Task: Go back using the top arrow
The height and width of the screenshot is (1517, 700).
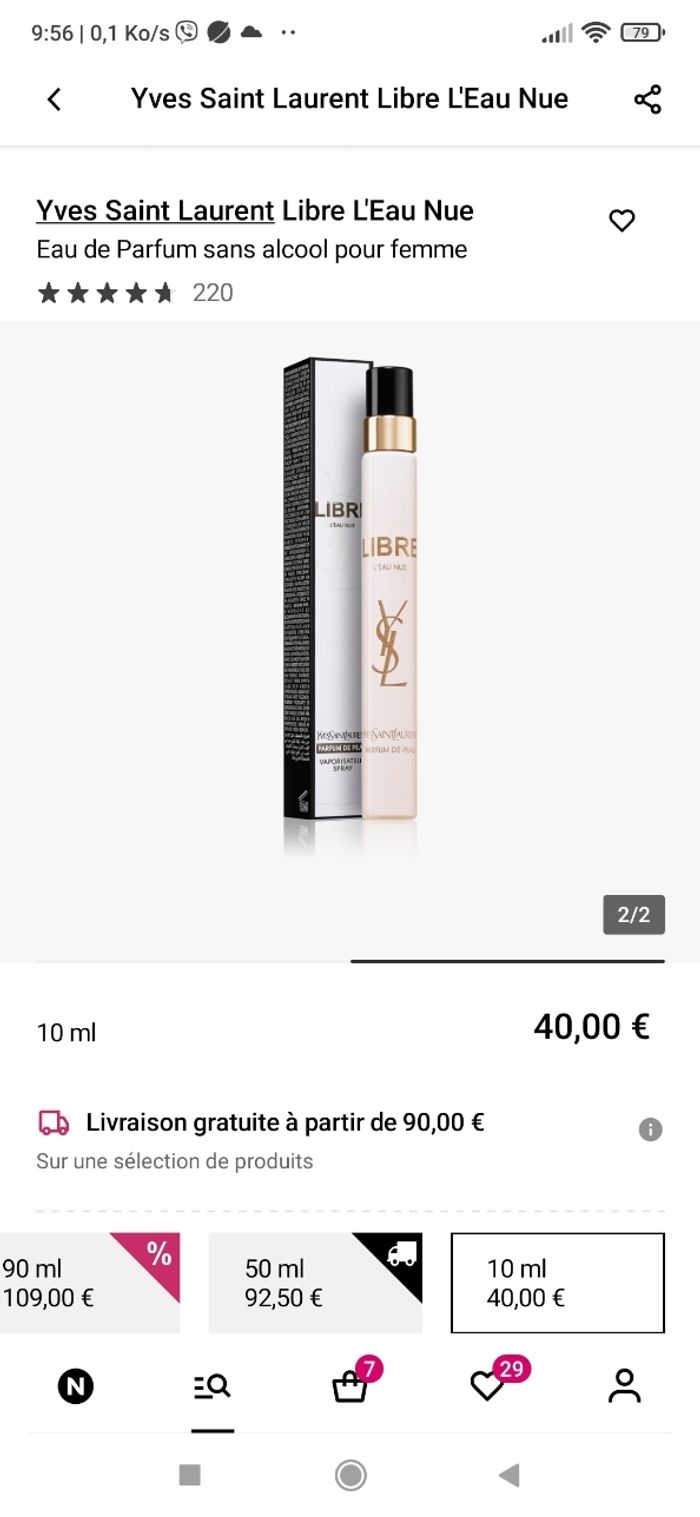Action: click(x=54, y=99)
